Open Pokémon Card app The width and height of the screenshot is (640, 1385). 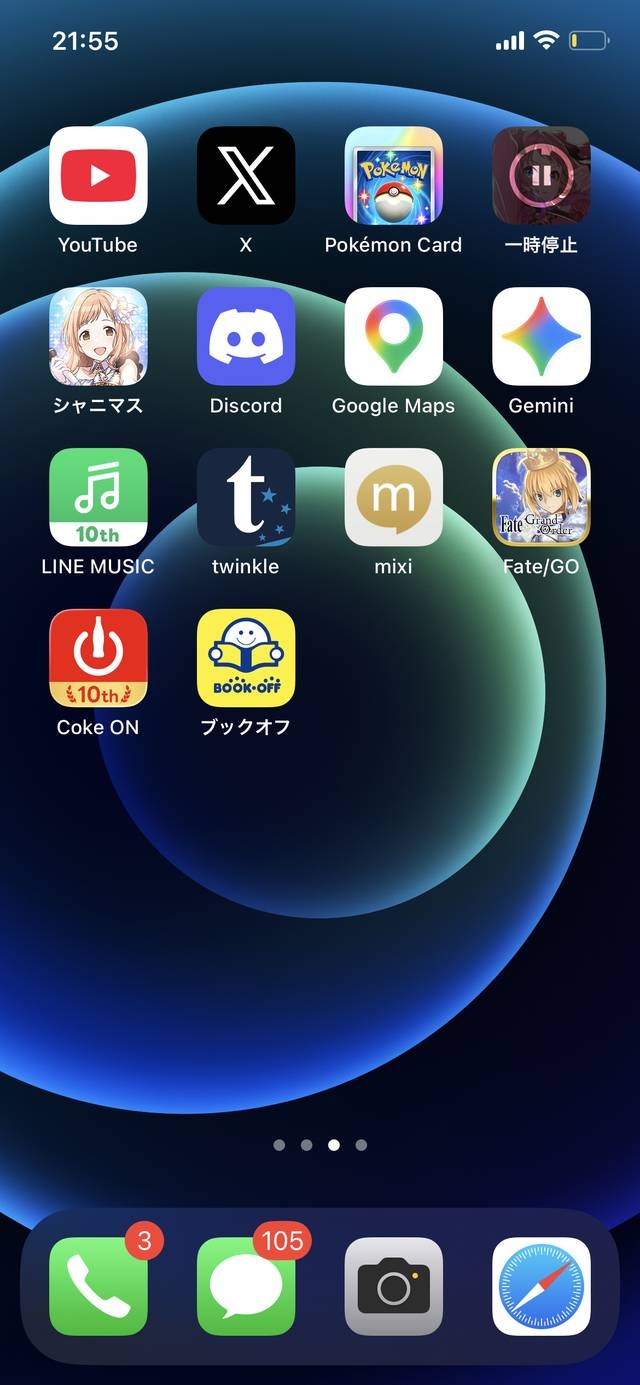(x=393, y=175)
